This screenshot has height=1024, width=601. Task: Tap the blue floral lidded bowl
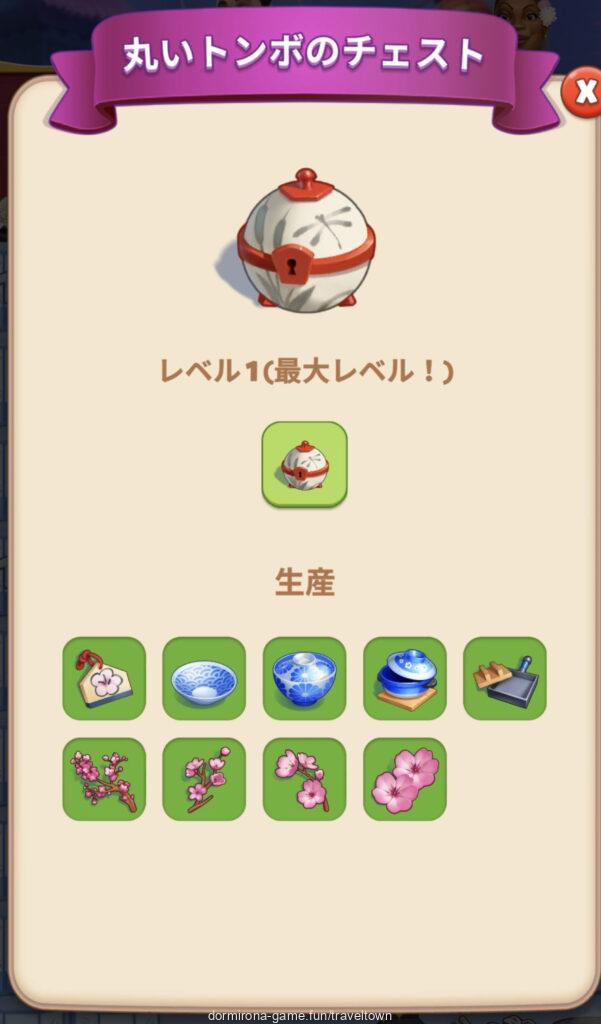click(304, 679)
